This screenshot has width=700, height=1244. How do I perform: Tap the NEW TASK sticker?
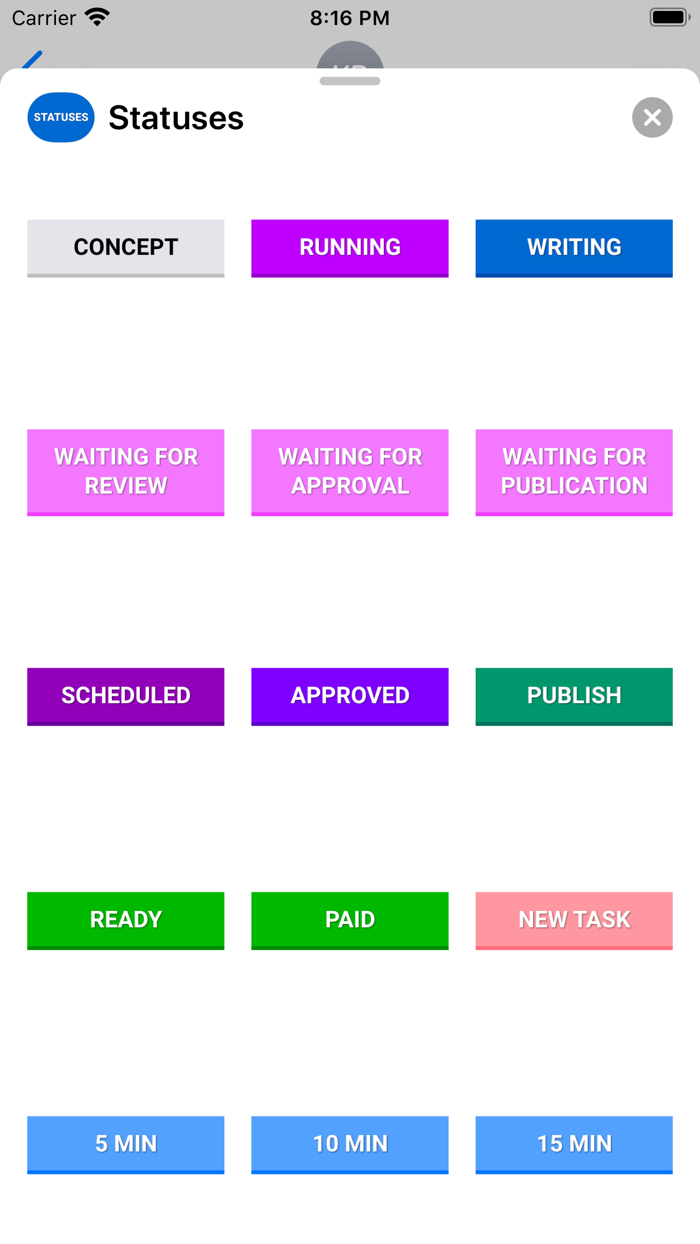574,920
